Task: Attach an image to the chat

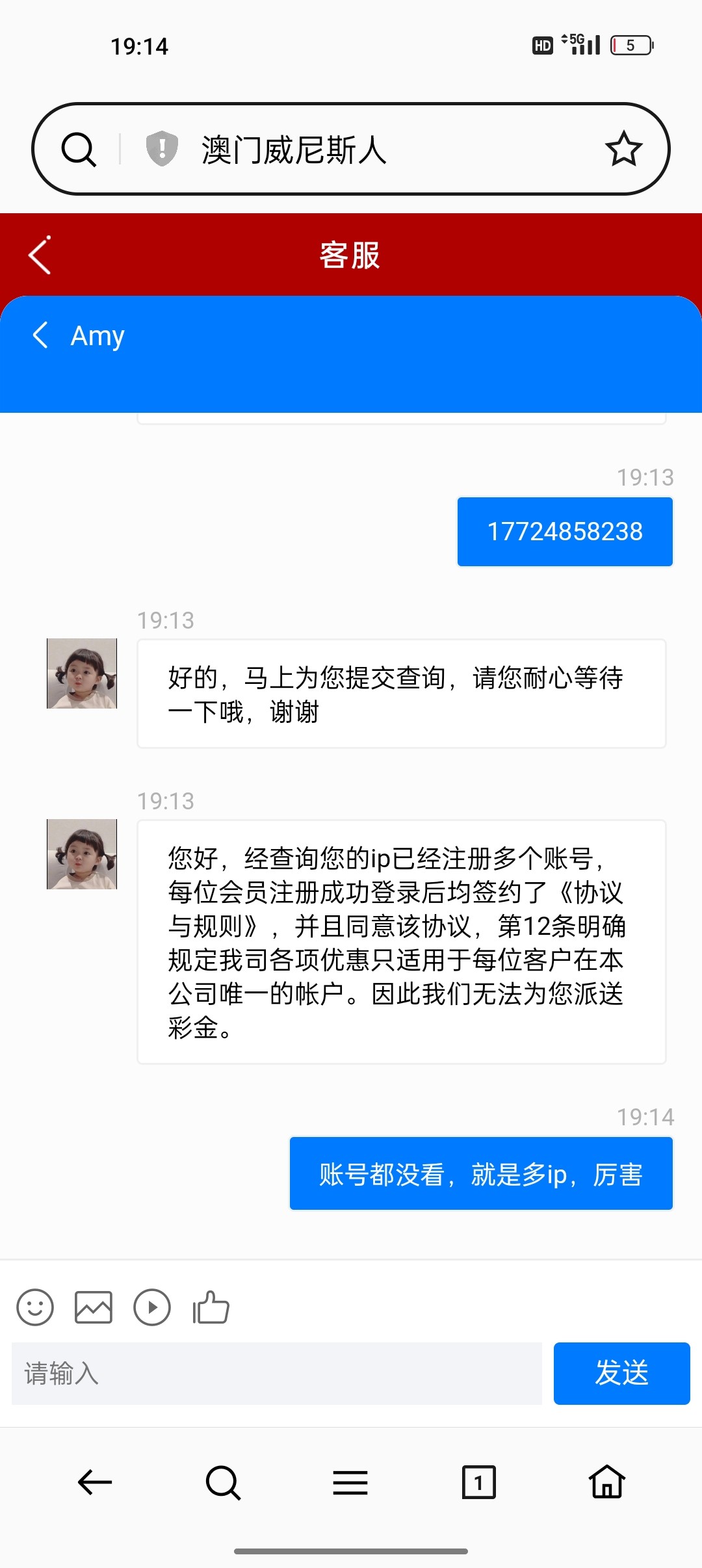Action: [94, 1307]
